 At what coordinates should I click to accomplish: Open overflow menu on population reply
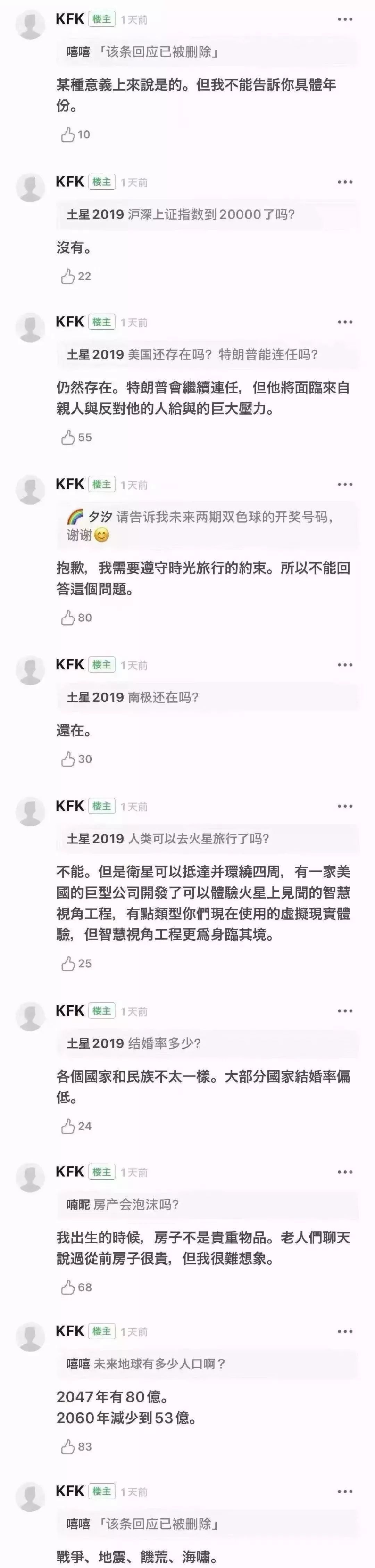[x=344, y=1331]
